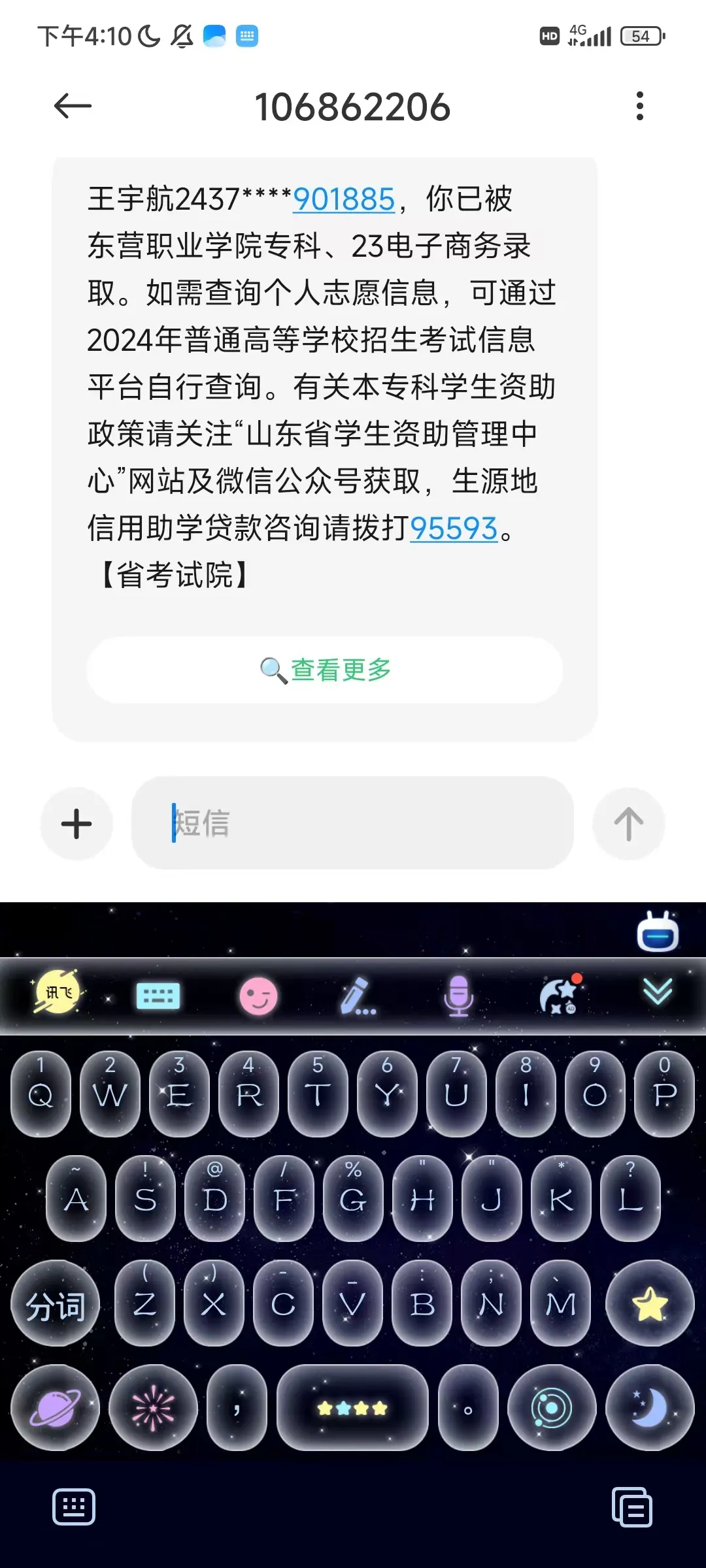
Task: Open the plus attachment button
Action: click(x=76, y=823)
